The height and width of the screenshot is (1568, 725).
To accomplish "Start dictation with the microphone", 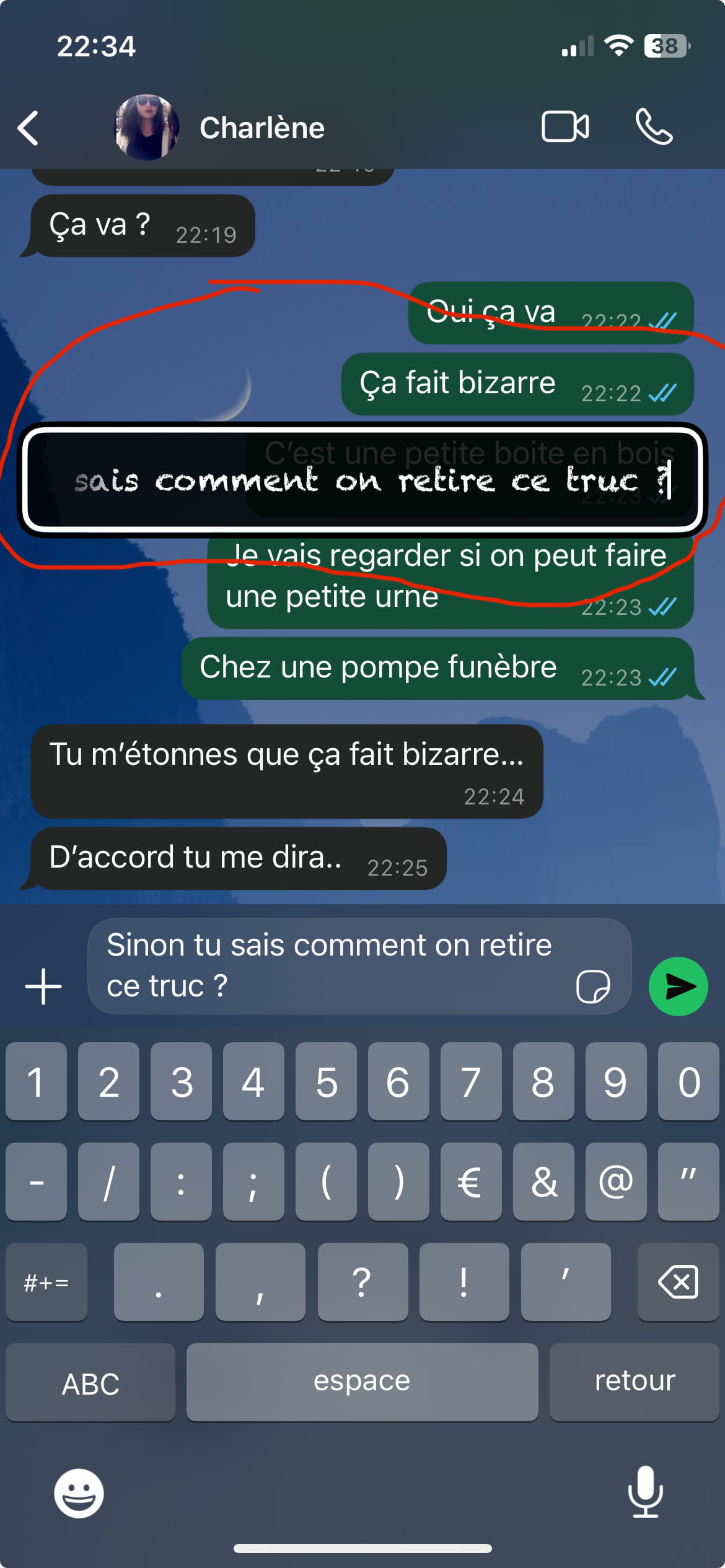I will click(x=645, y=1492).
